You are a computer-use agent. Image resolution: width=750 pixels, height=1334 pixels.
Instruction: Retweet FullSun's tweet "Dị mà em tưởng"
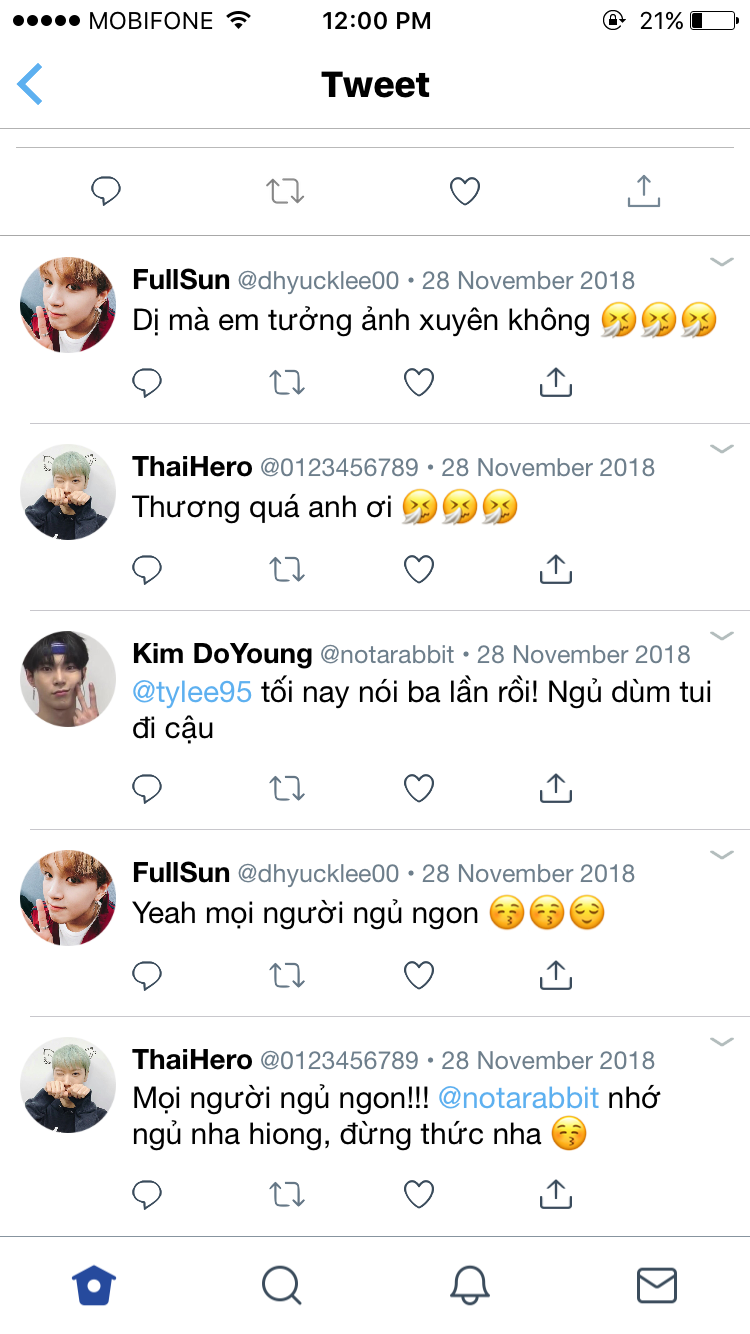pyautogui.click(x=287, y=382)
